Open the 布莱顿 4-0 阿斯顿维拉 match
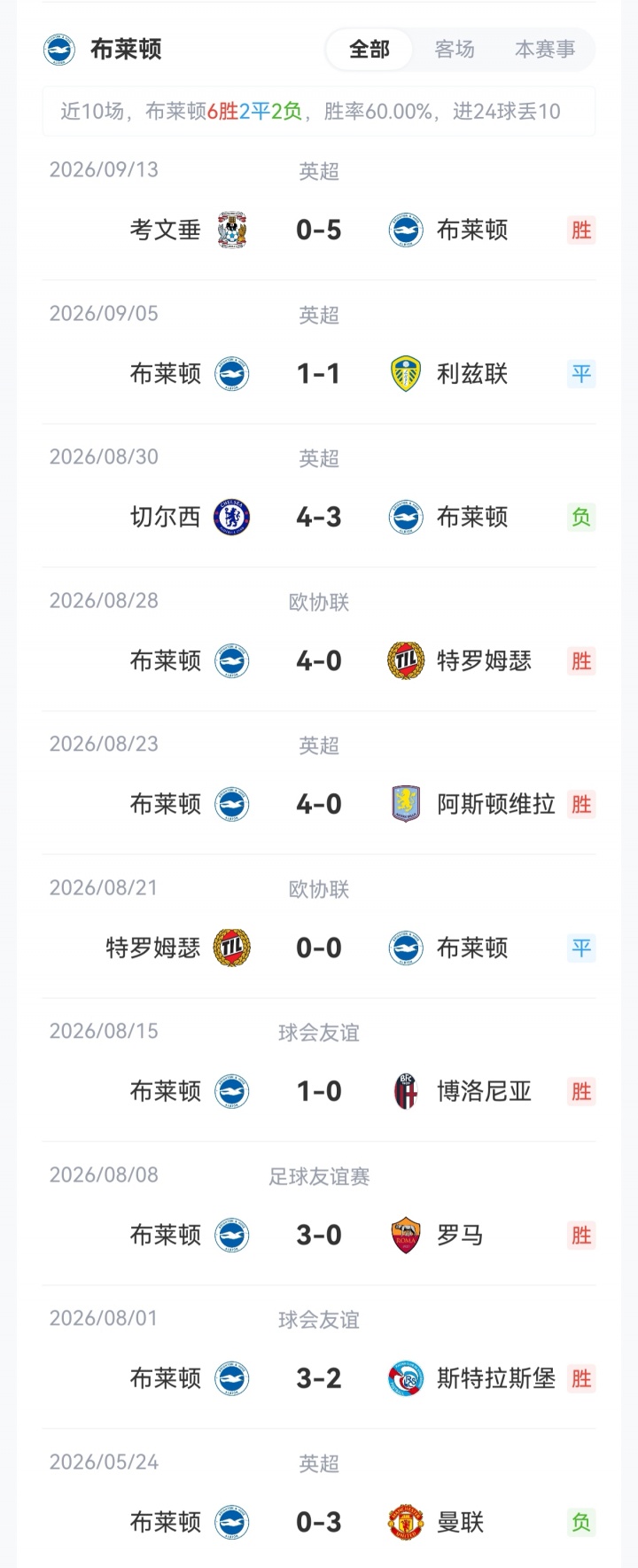This screenshot has width=638, height=1568. [319, 784]
